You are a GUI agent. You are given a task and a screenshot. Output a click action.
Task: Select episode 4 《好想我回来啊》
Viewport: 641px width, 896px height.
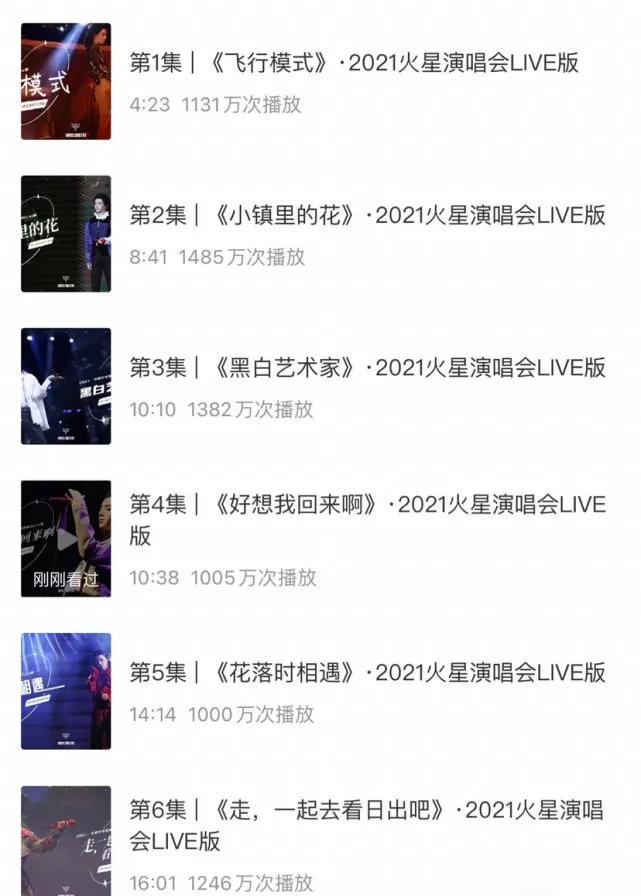(x=367, y=506)
